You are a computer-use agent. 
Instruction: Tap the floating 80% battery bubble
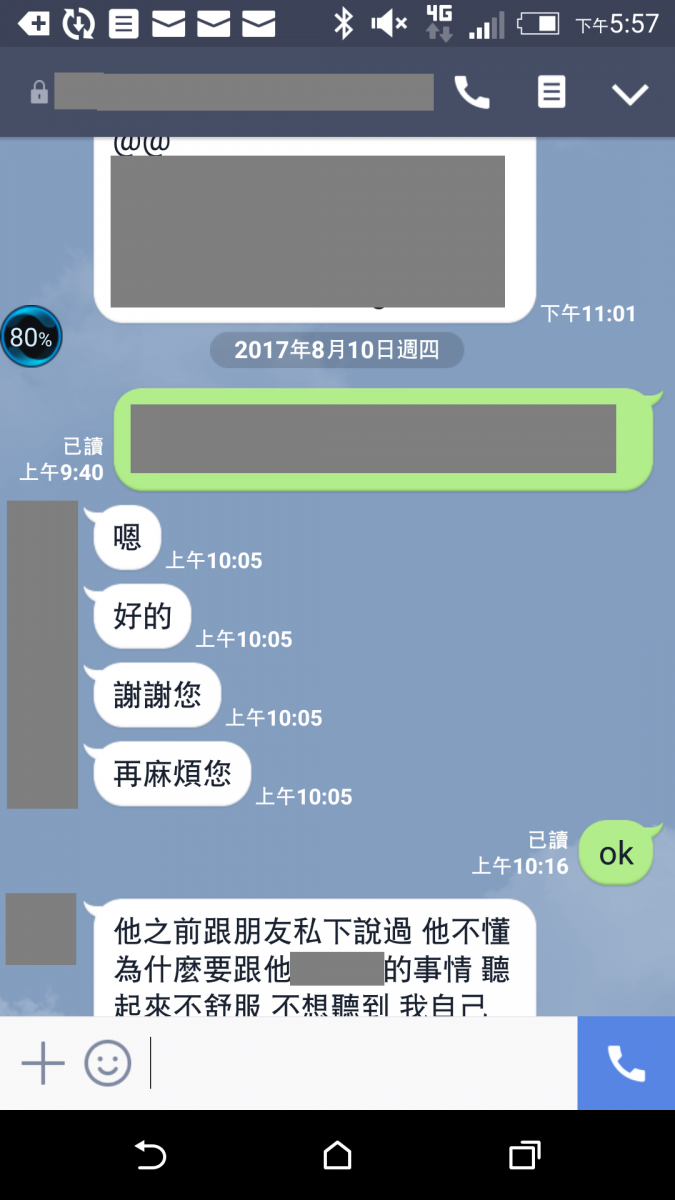tap(31, 337)
